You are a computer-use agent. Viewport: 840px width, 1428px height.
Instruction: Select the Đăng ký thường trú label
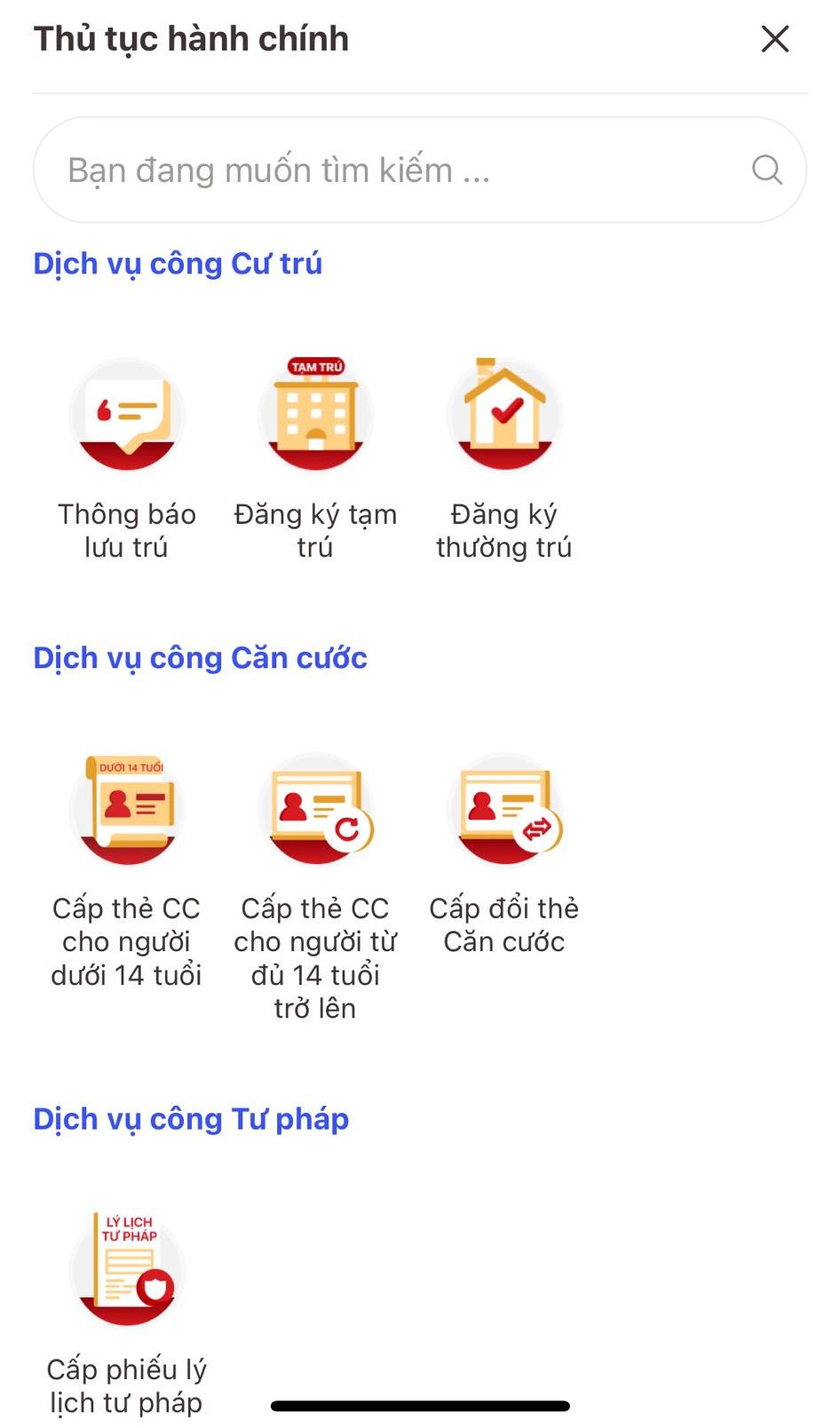(504, 529)
